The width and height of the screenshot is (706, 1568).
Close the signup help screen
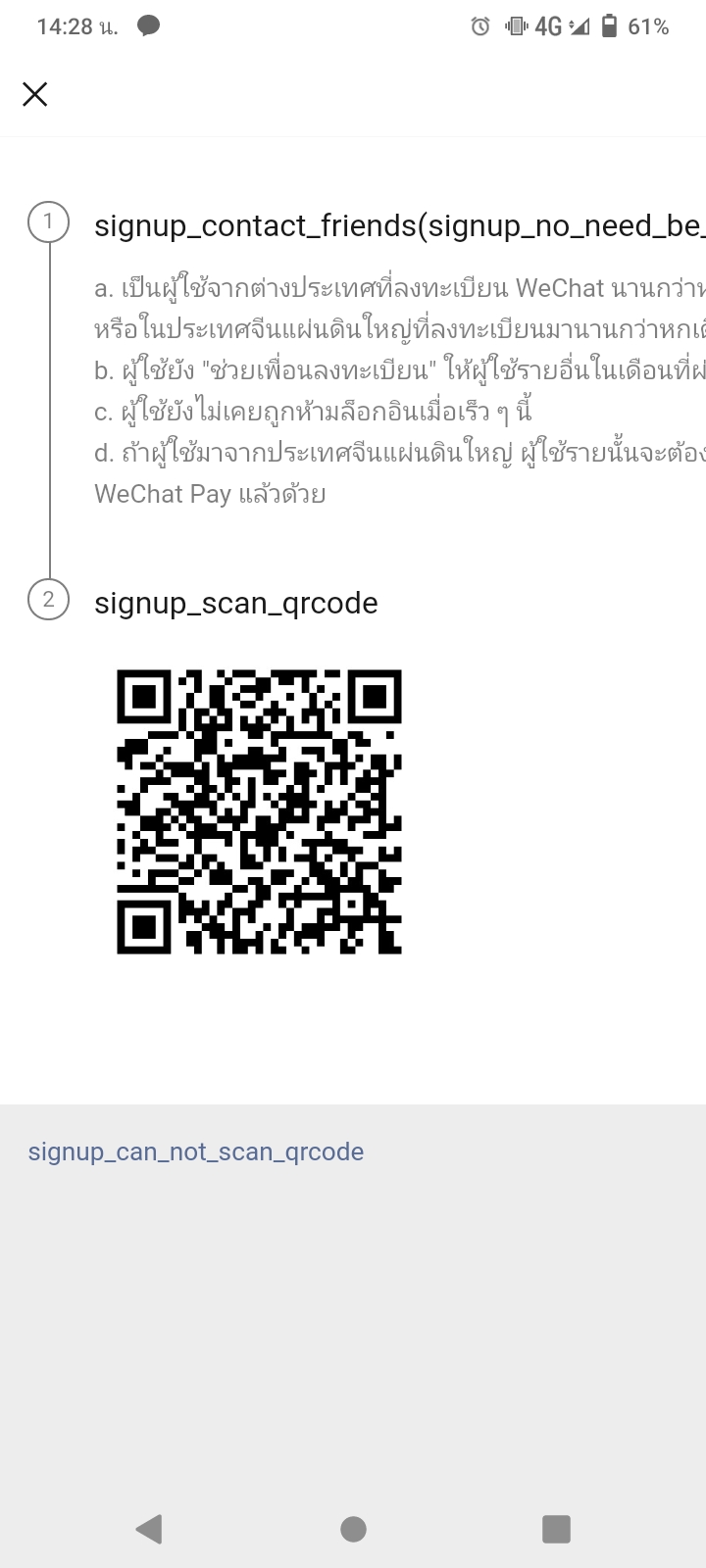35,94
